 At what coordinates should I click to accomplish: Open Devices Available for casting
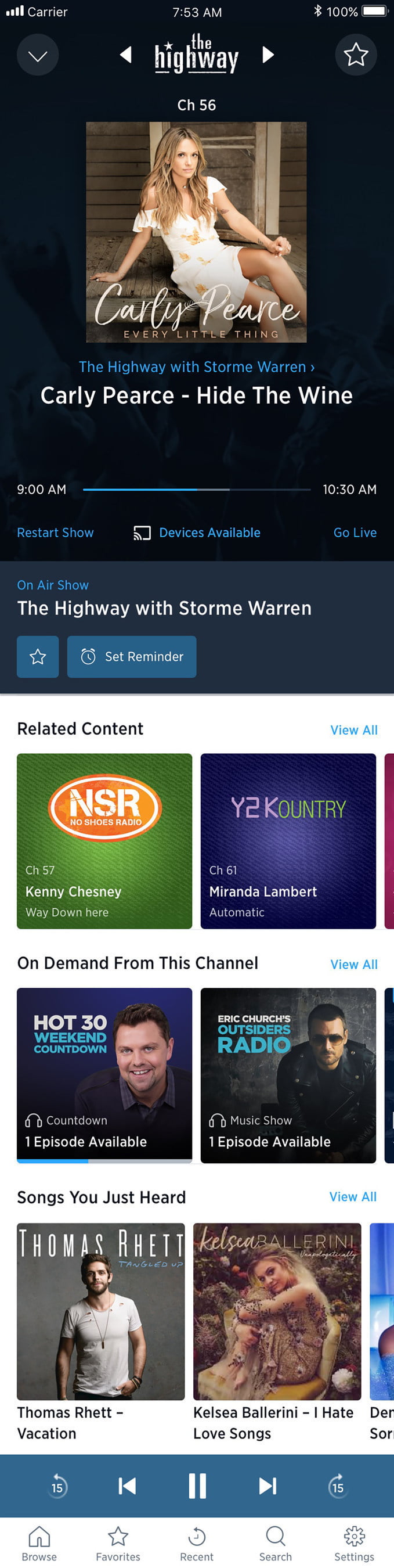[197, 533]
